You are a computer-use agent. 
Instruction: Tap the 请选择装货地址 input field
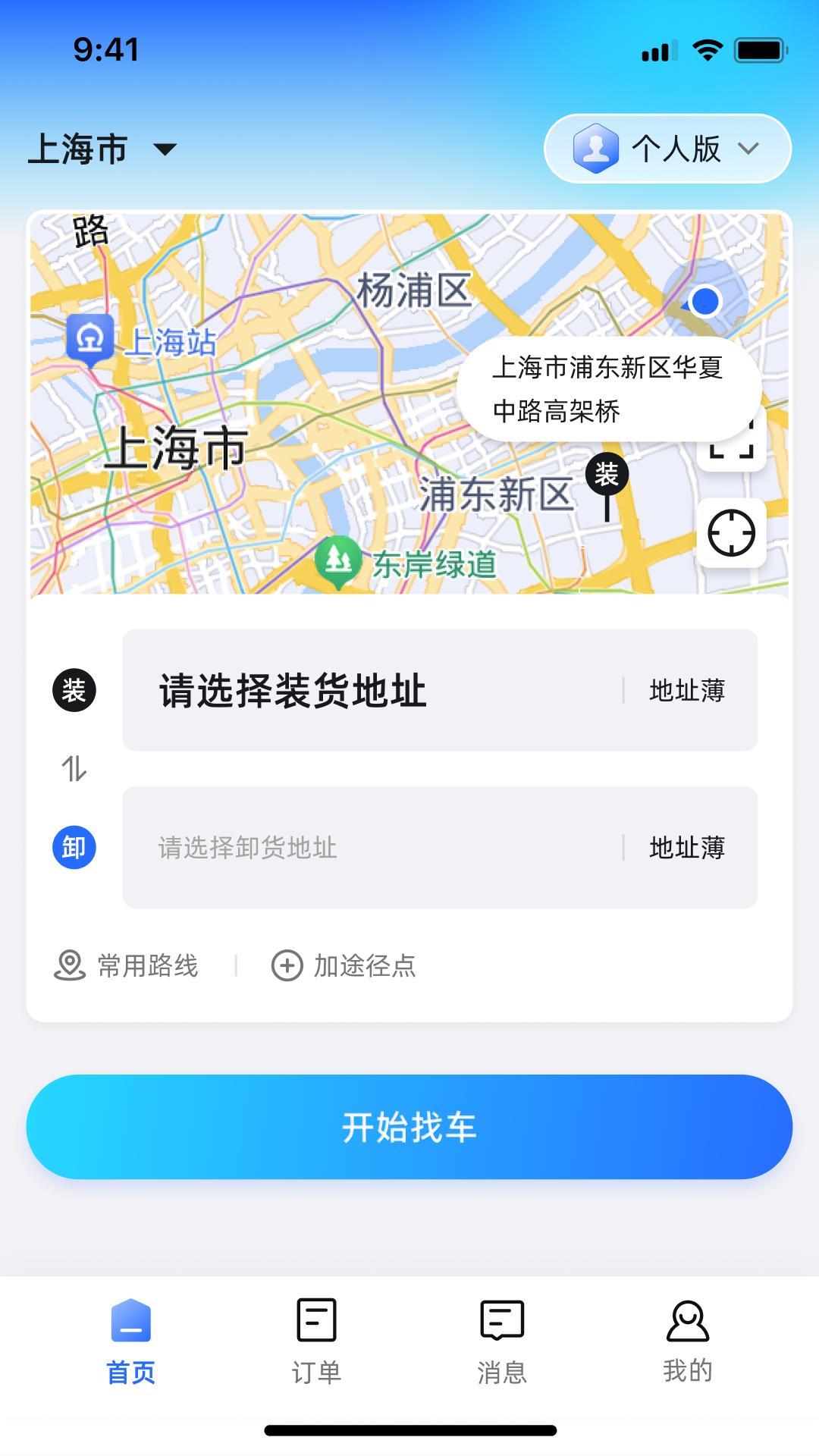(341, 690)
